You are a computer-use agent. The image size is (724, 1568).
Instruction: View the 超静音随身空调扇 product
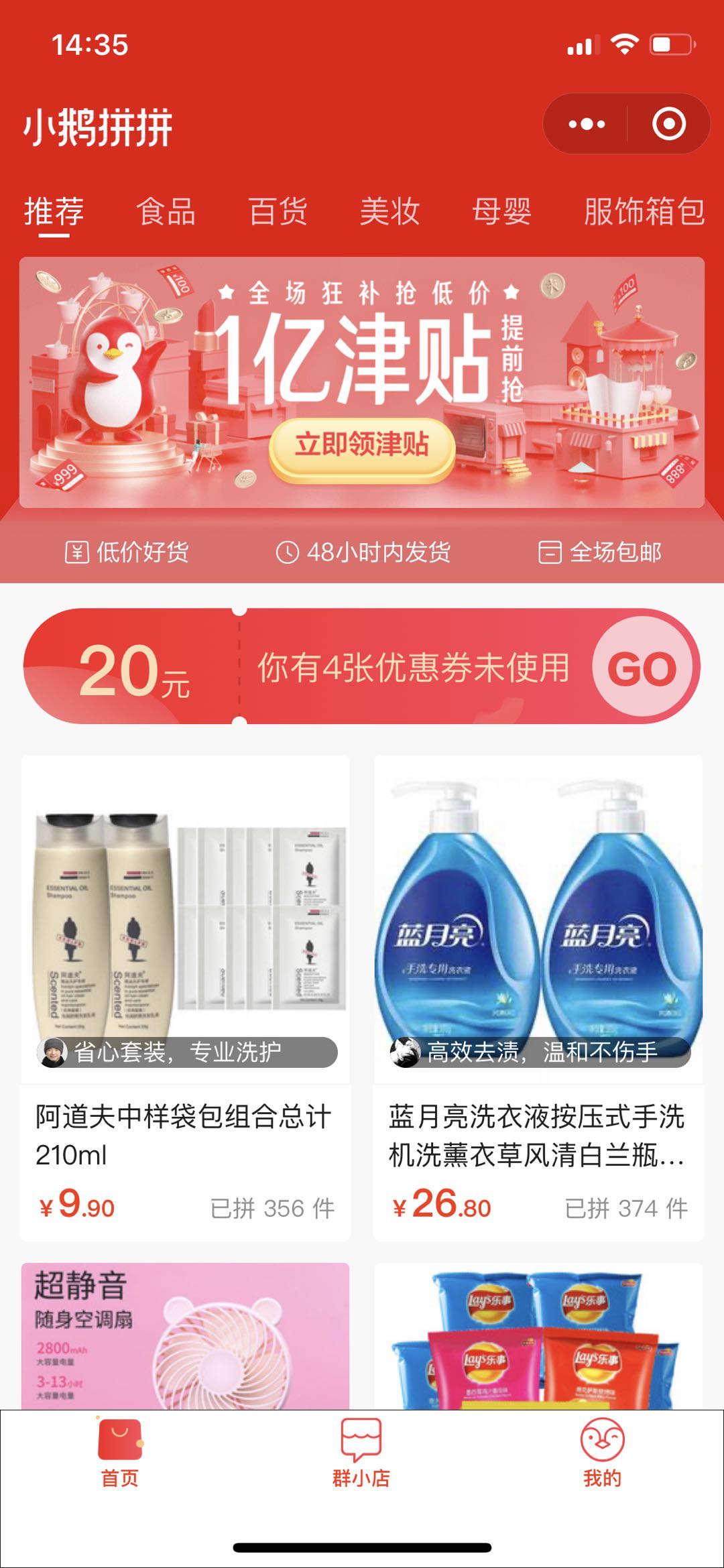pos(185,1336)
